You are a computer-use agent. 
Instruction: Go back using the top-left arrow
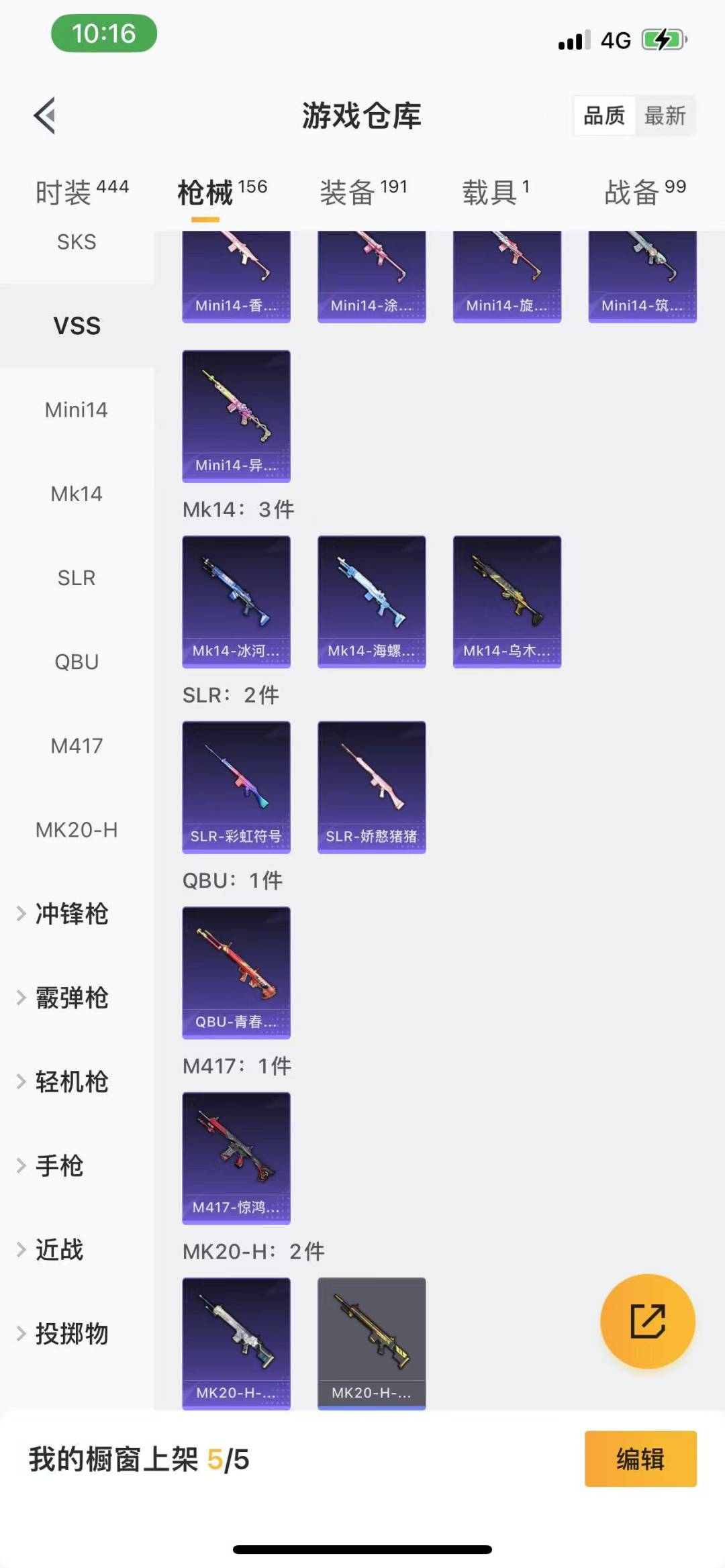44,115
